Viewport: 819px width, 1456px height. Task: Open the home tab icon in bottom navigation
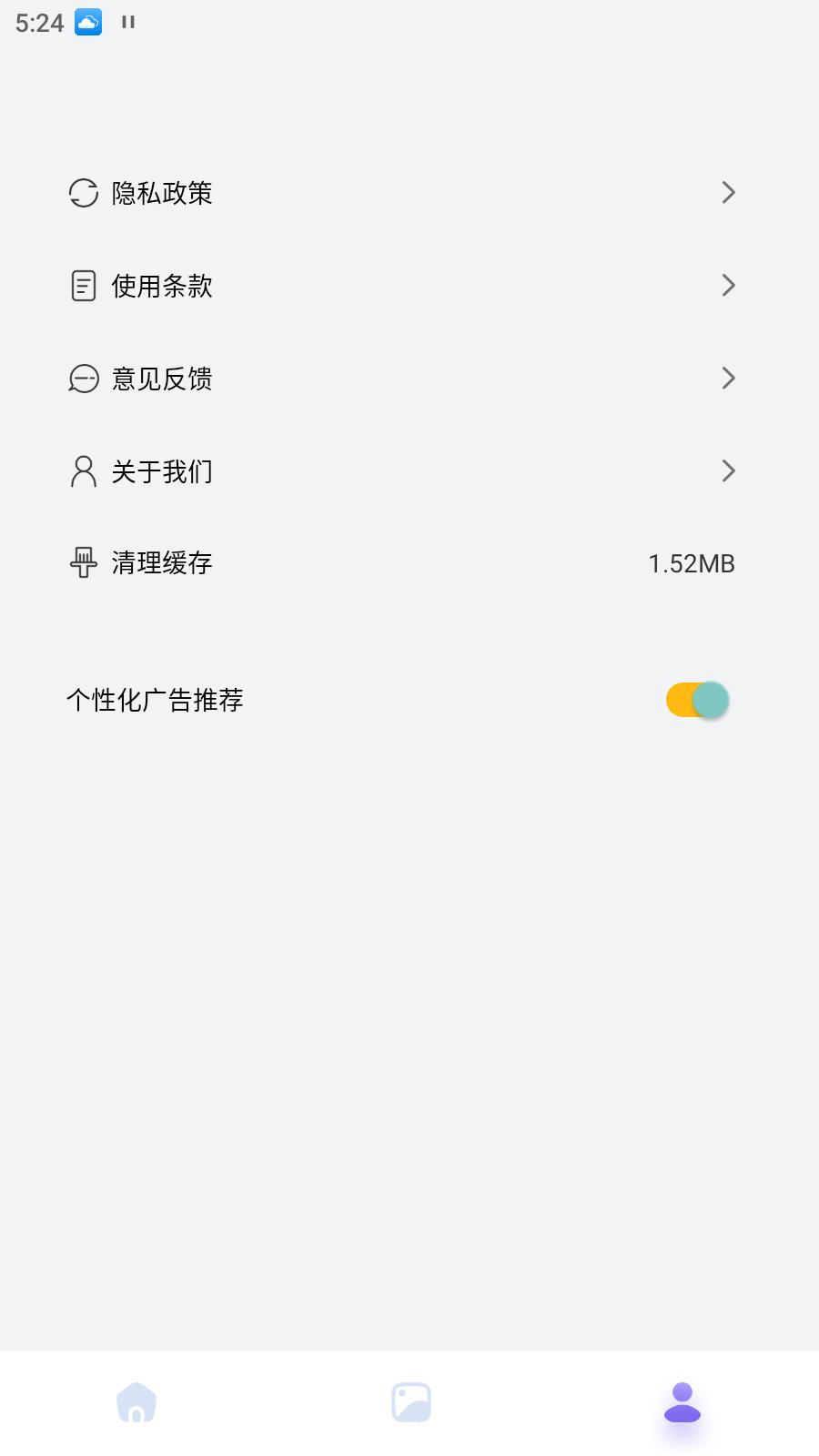pyautogui.click(x=136, y=1402)
